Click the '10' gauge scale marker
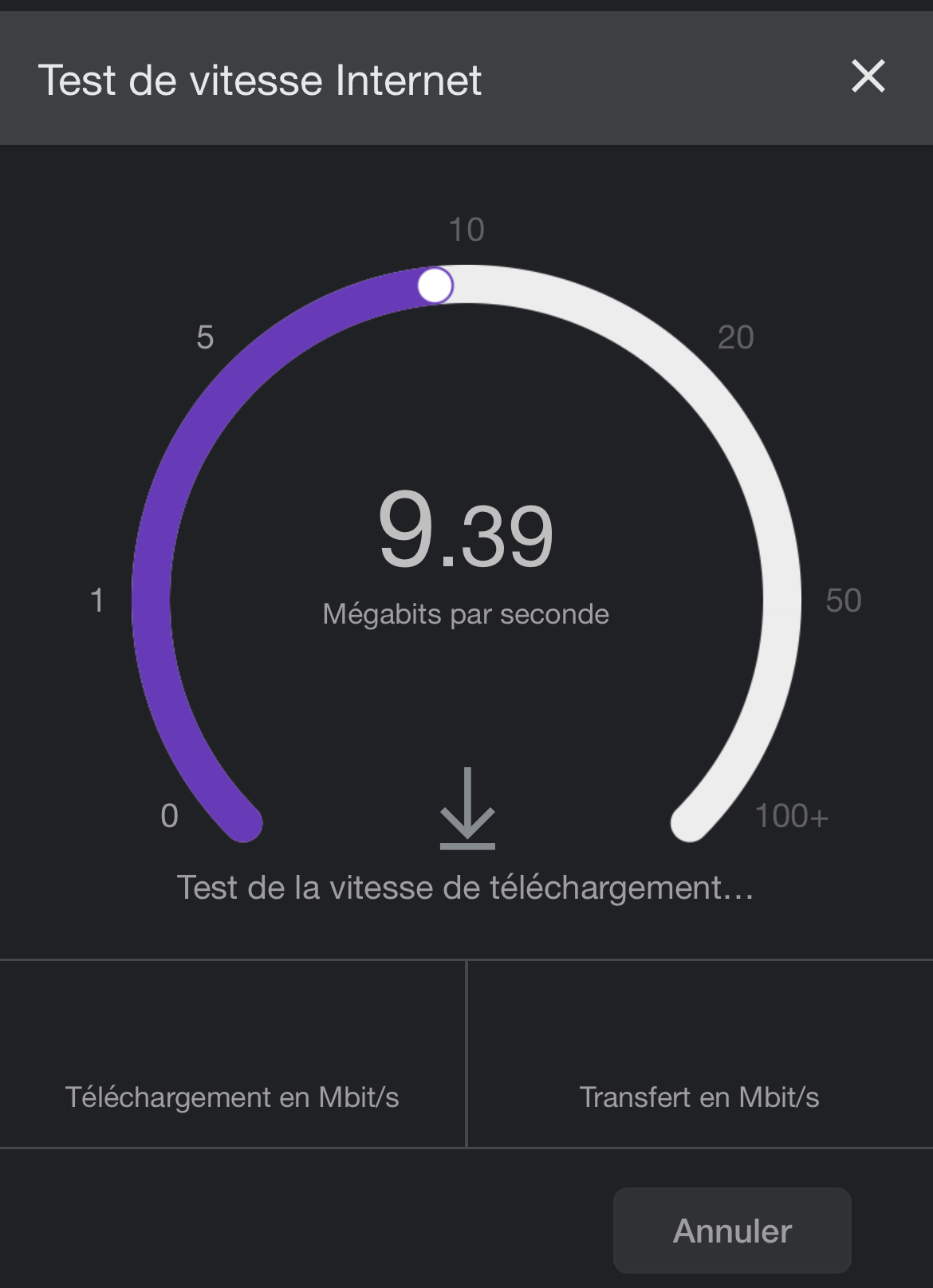Viewport: 933px width, 1288px height. pyautogui.click(x=467, y=229)
